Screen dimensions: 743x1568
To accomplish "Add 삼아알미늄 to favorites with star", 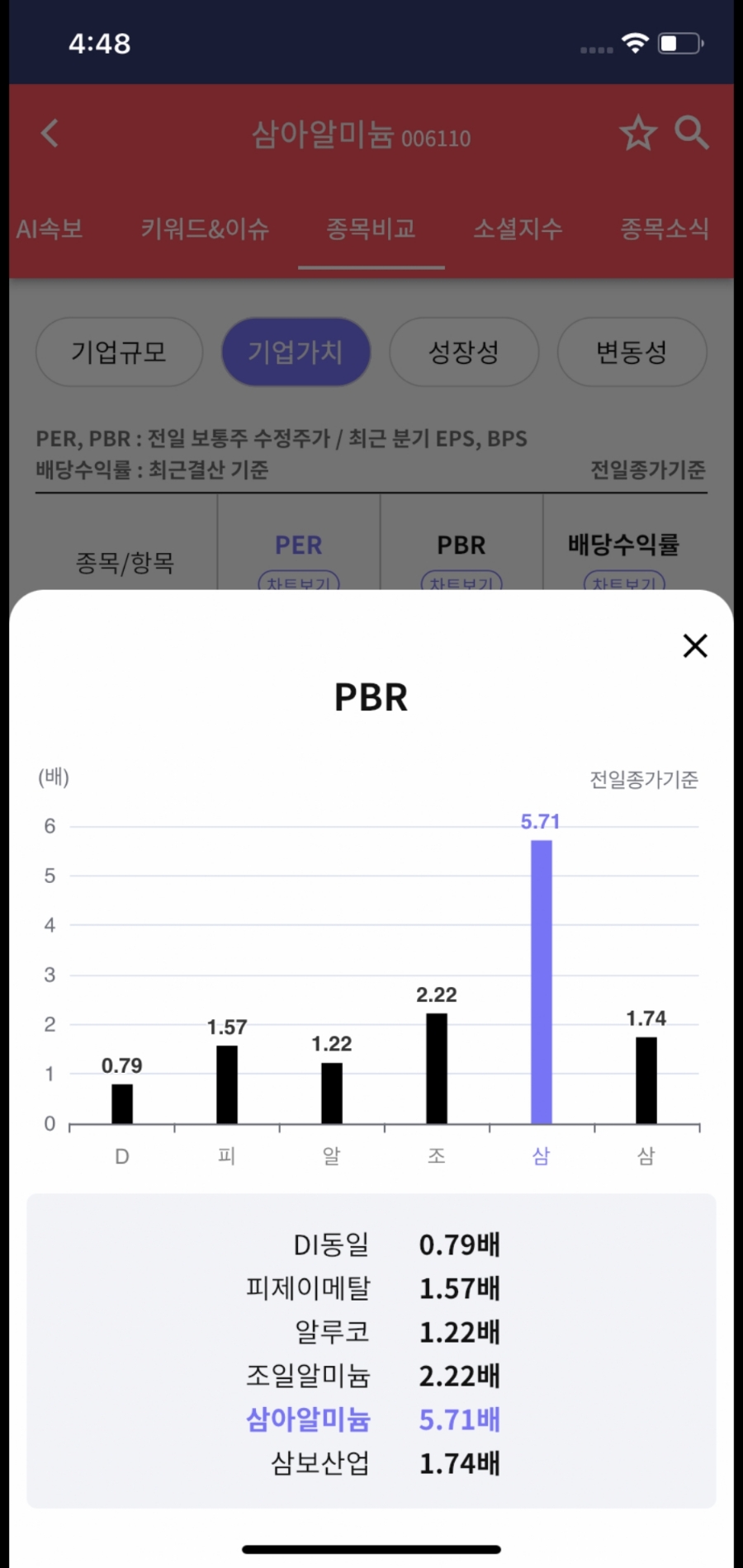I will tap(637, 134).
